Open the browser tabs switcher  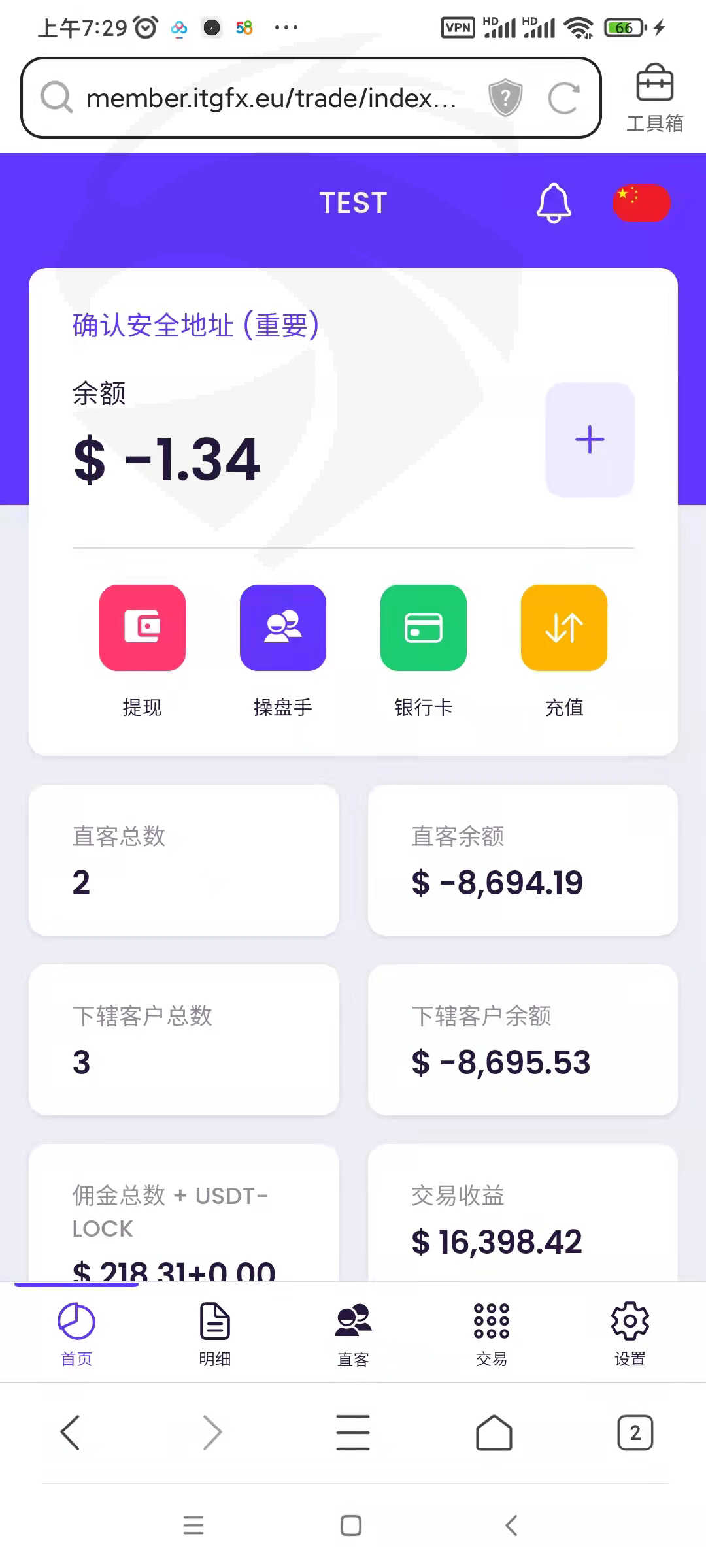(635, 1433)
